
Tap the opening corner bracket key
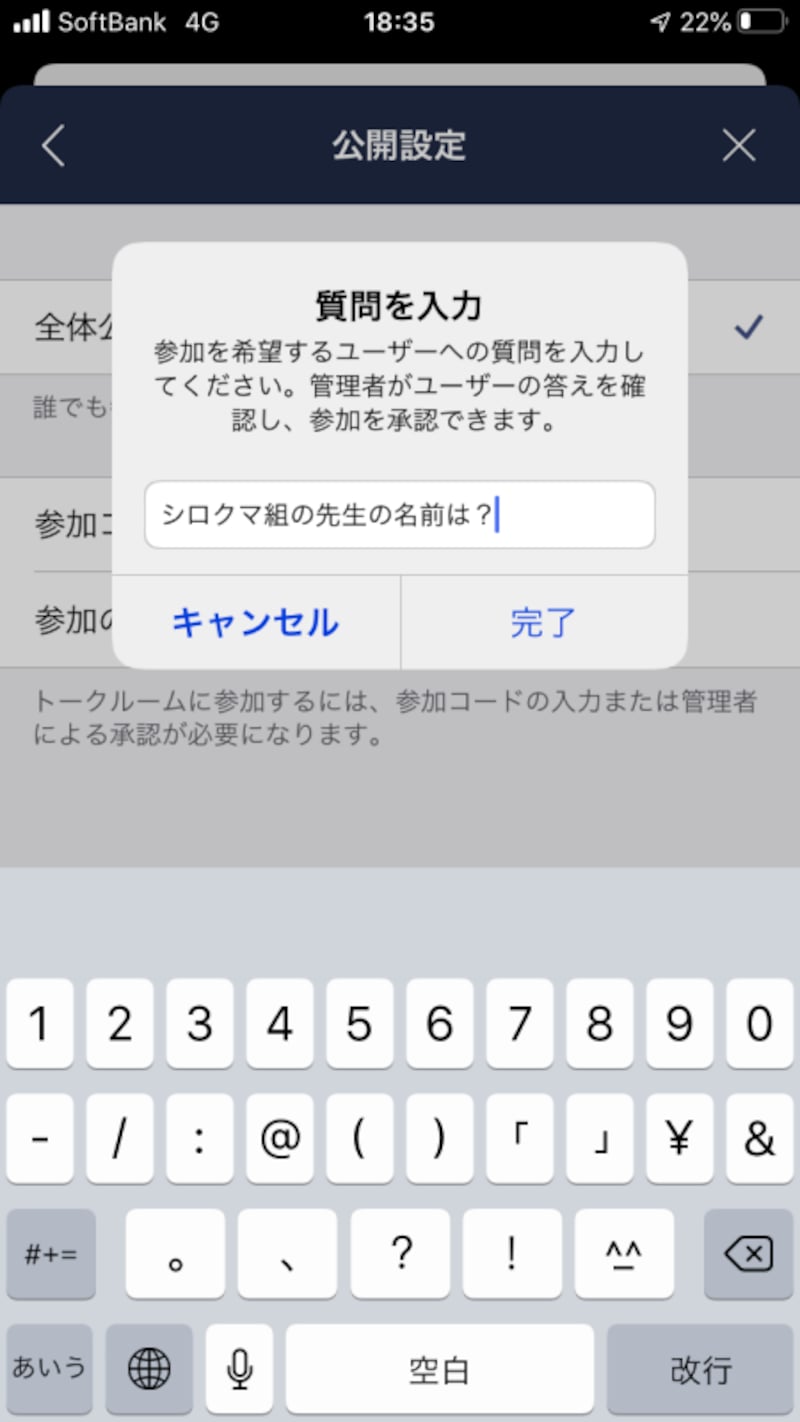point(519,1138)
